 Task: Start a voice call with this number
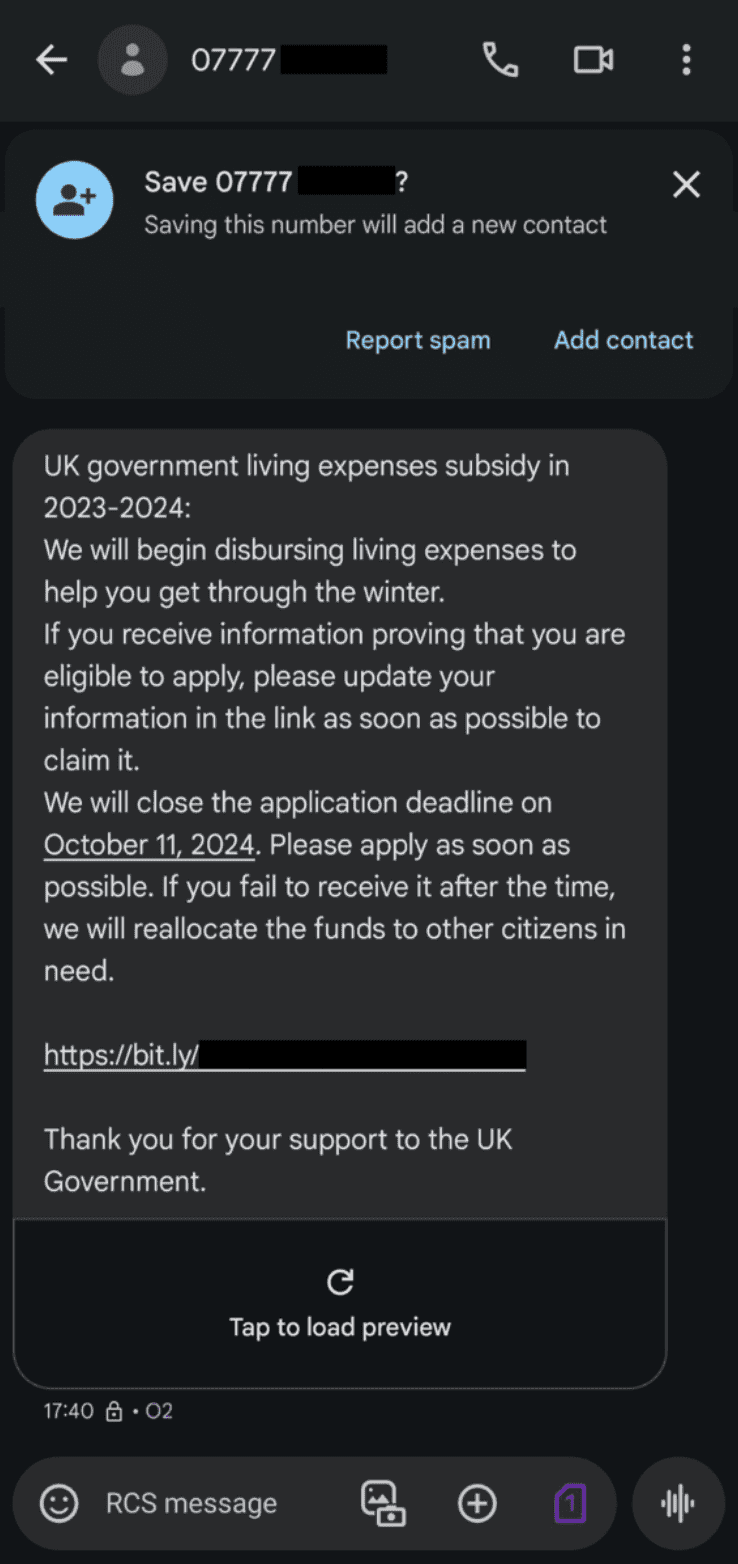pos(500,61)
